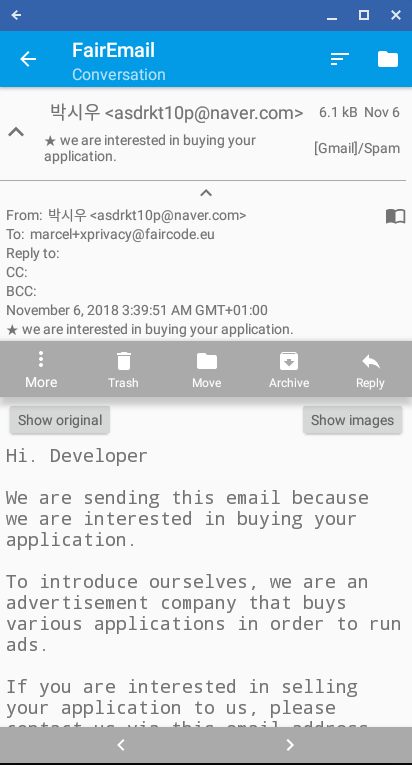Collapse the address details section
Image resolution: width=412 pixels, height=765 pixels.
click(x=206, y=193)
